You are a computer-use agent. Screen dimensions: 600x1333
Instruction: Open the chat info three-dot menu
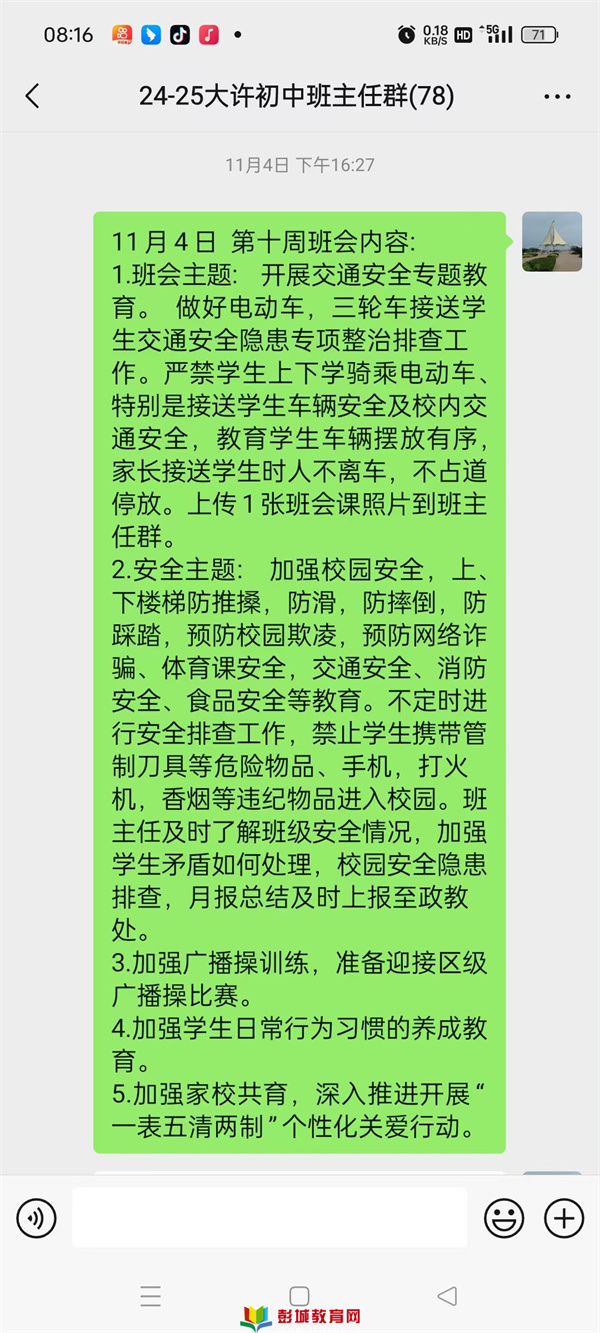click(557, 97)
